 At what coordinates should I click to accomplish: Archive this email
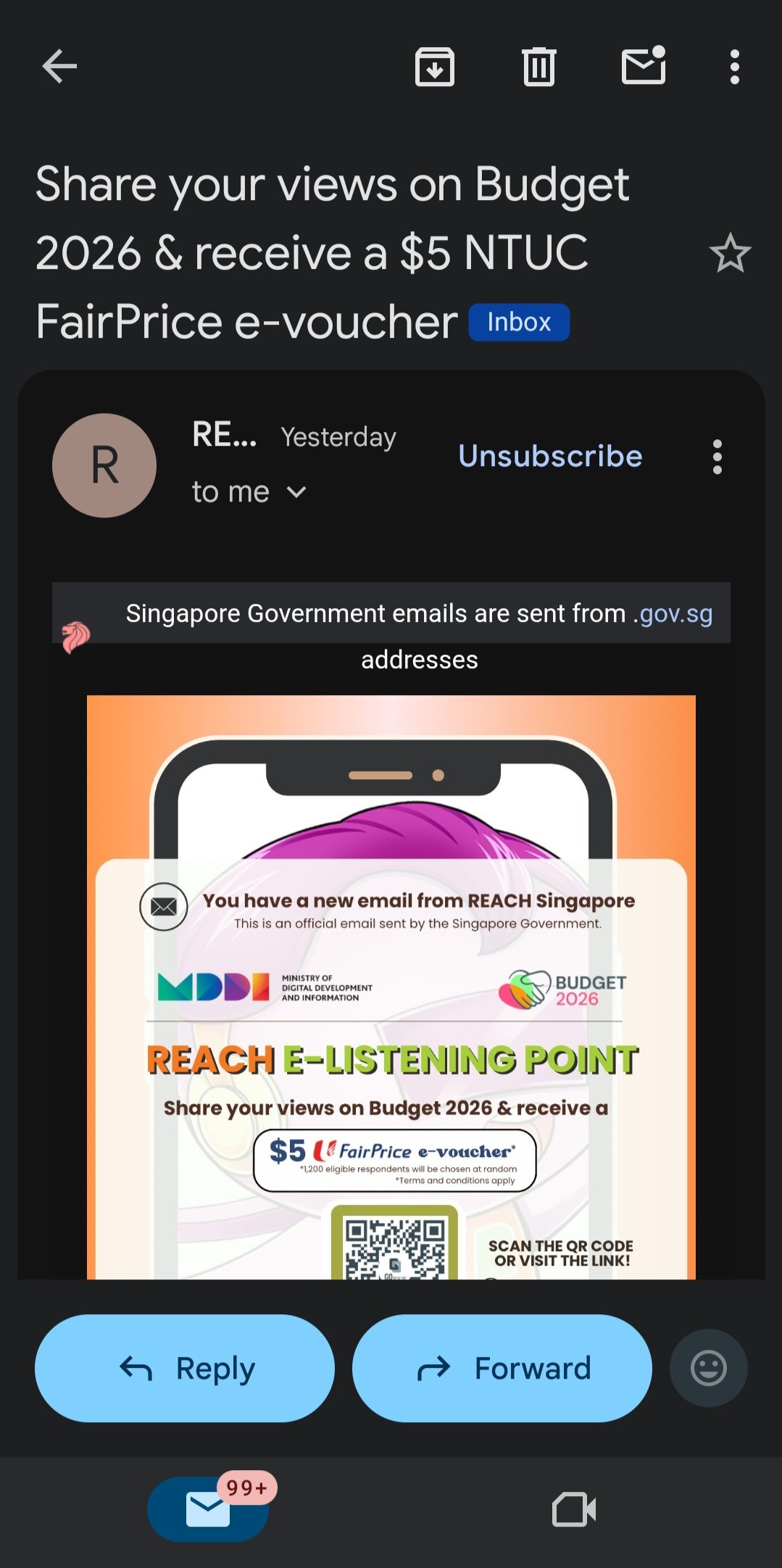(x=434, y=67)
